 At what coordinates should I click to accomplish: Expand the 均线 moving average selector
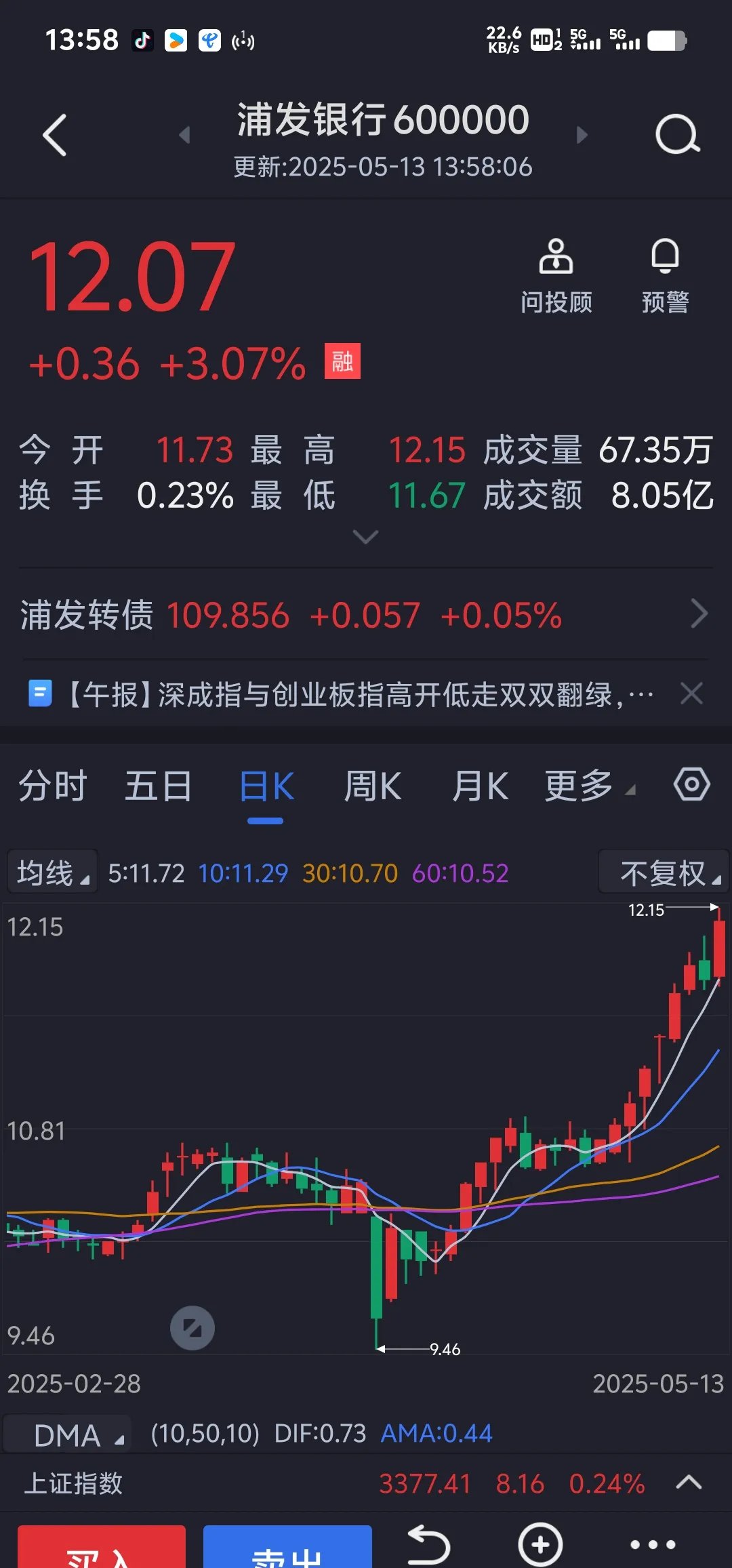52,872
